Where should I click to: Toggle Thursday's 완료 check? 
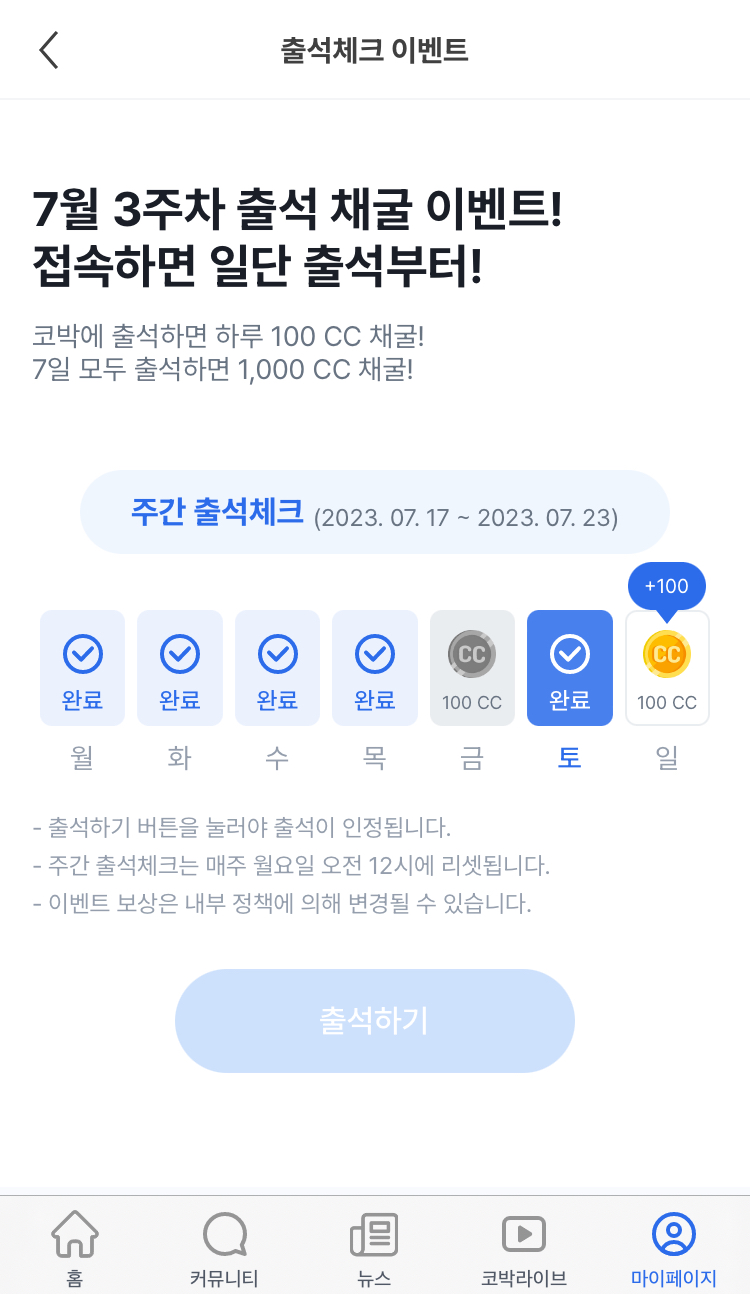point(374,654)
